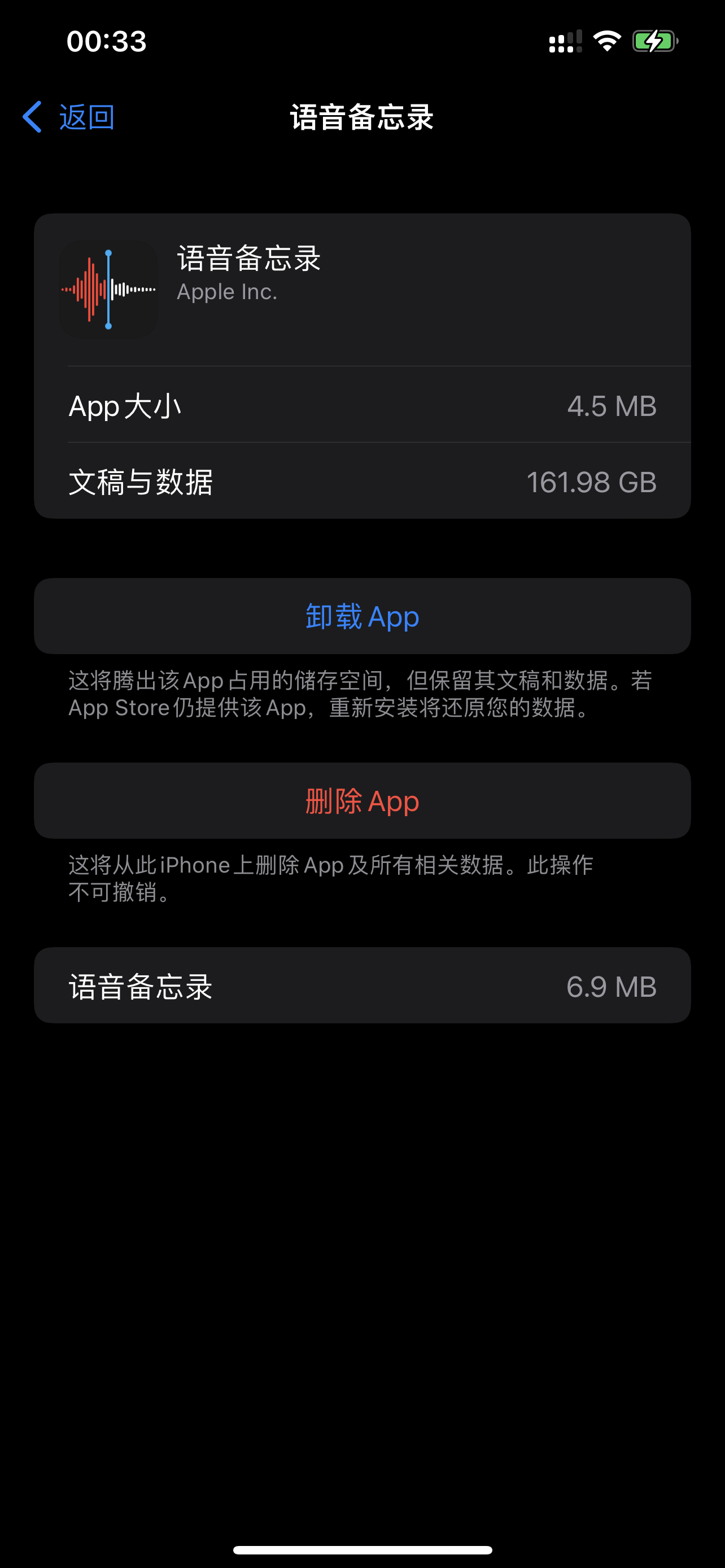
Task: Offload the app with 卸载 App
Action: (x=362, y=616)
